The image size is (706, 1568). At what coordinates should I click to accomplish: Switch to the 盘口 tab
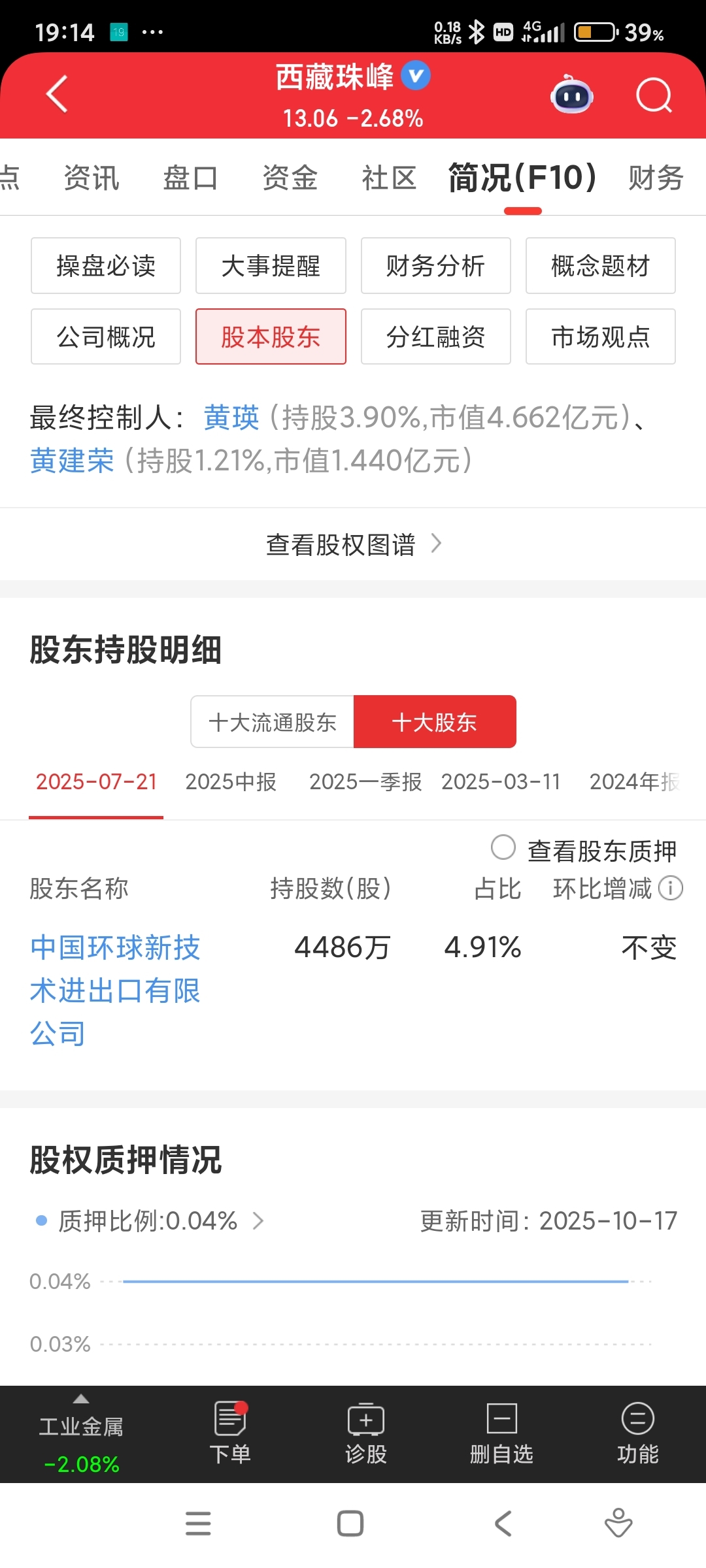(190, 178)
